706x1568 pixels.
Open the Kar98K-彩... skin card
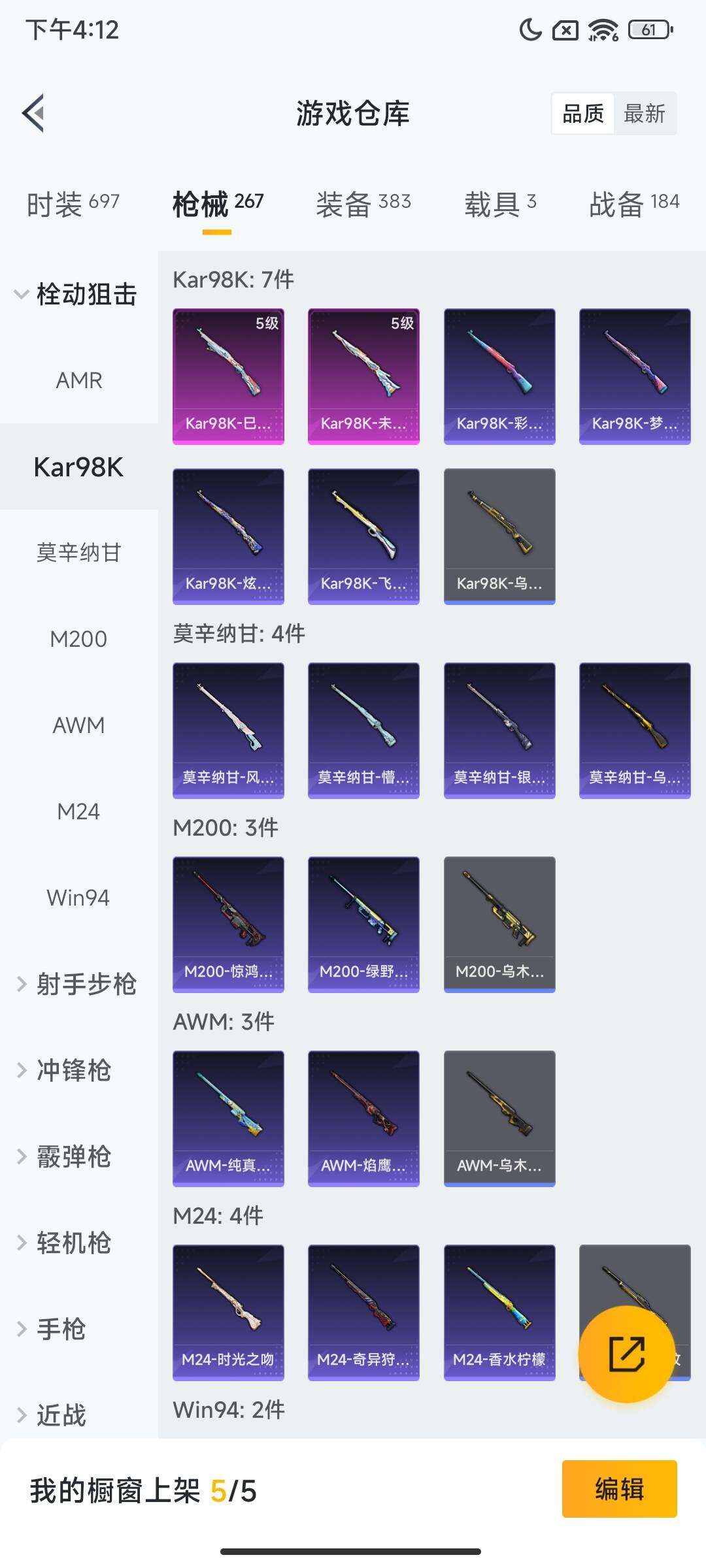[x=499, y=376]
